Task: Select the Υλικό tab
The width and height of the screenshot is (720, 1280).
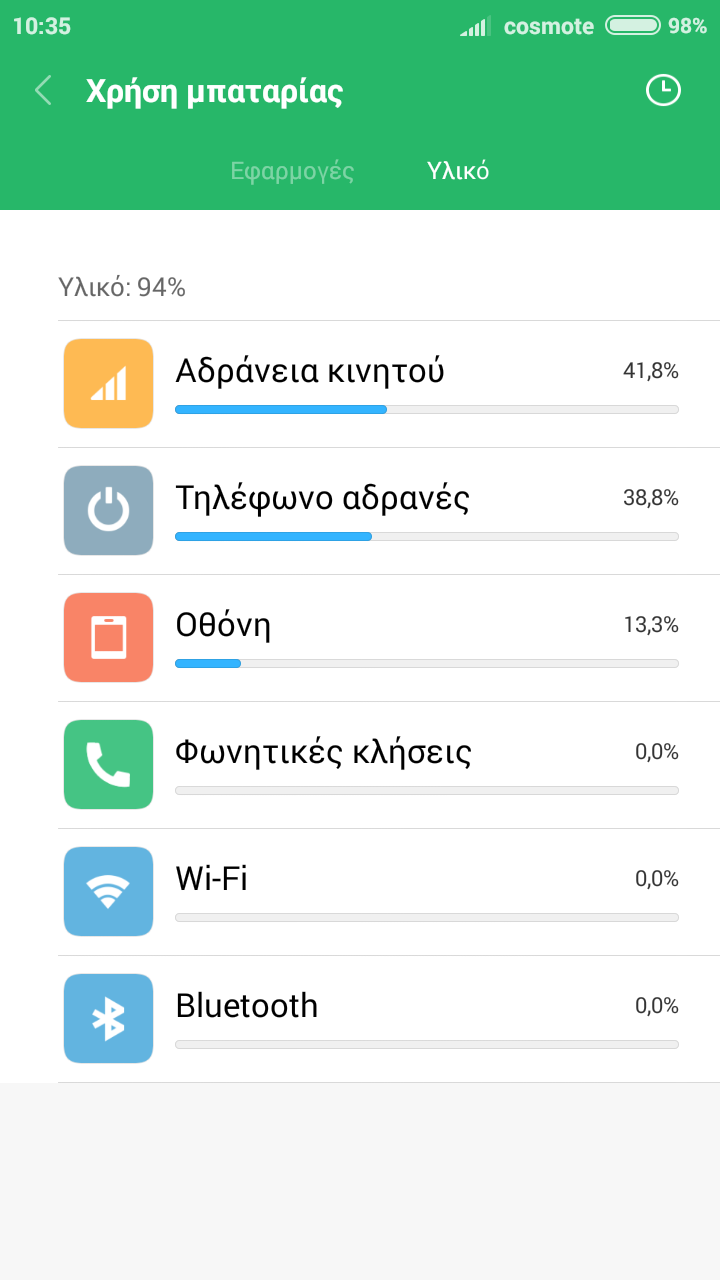Action: point(458,171)
